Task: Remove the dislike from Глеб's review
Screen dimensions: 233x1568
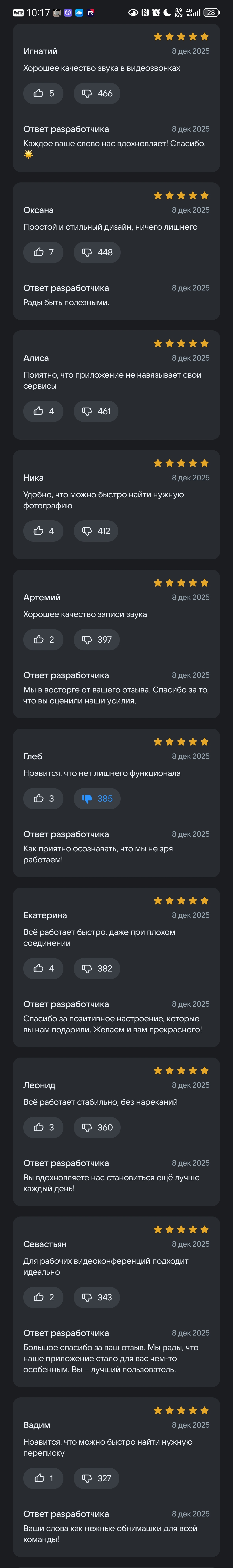Action: coord(97,798)
